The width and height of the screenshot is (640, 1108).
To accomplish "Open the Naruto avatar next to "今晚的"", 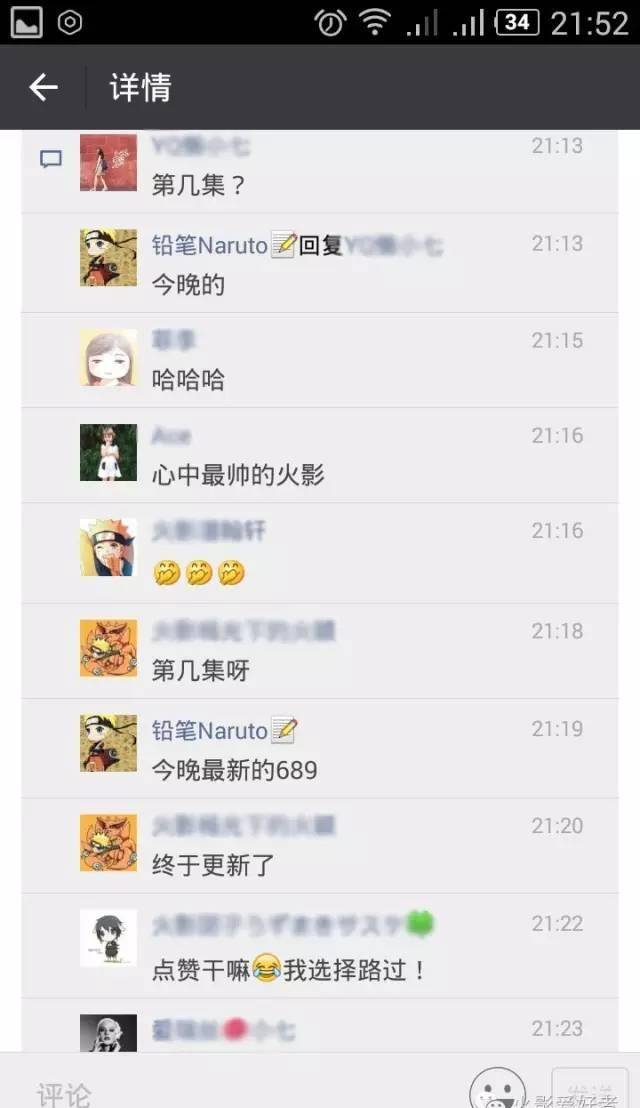I will (108, 257).
